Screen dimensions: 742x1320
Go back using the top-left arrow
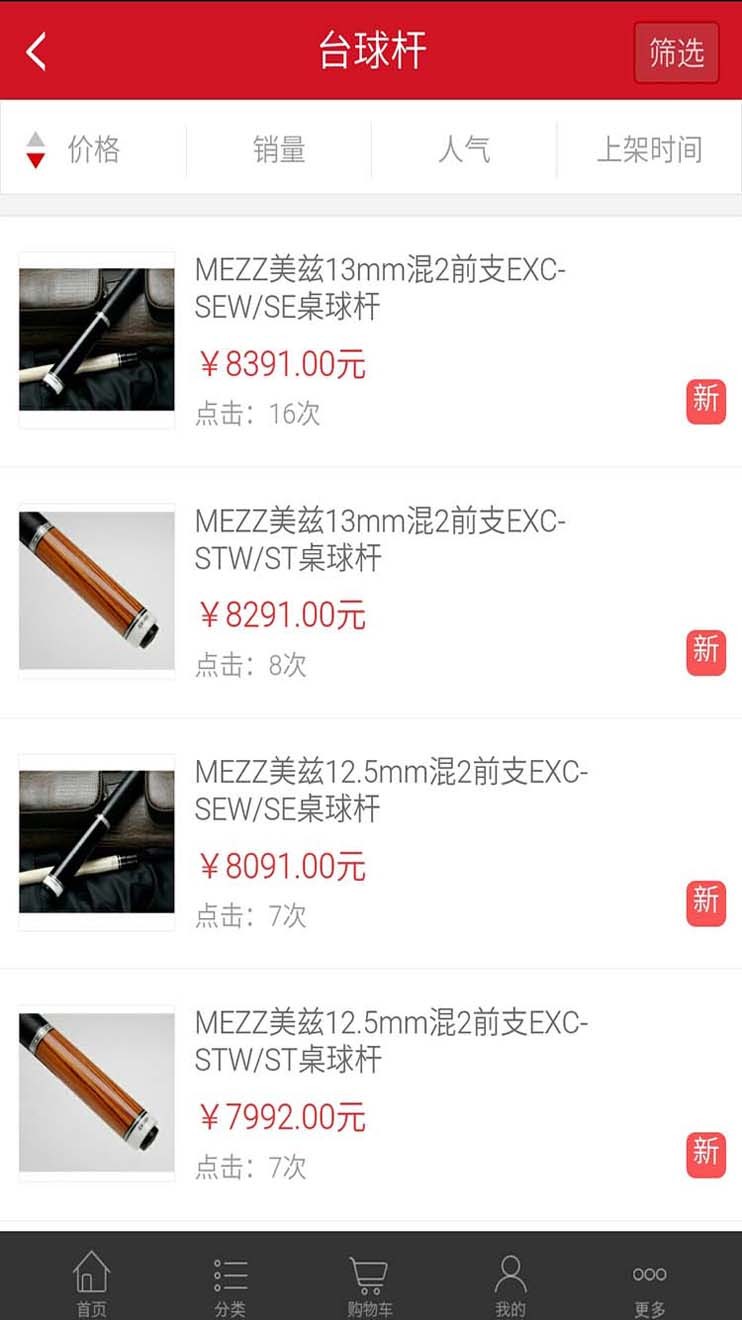tap(37, 51)
